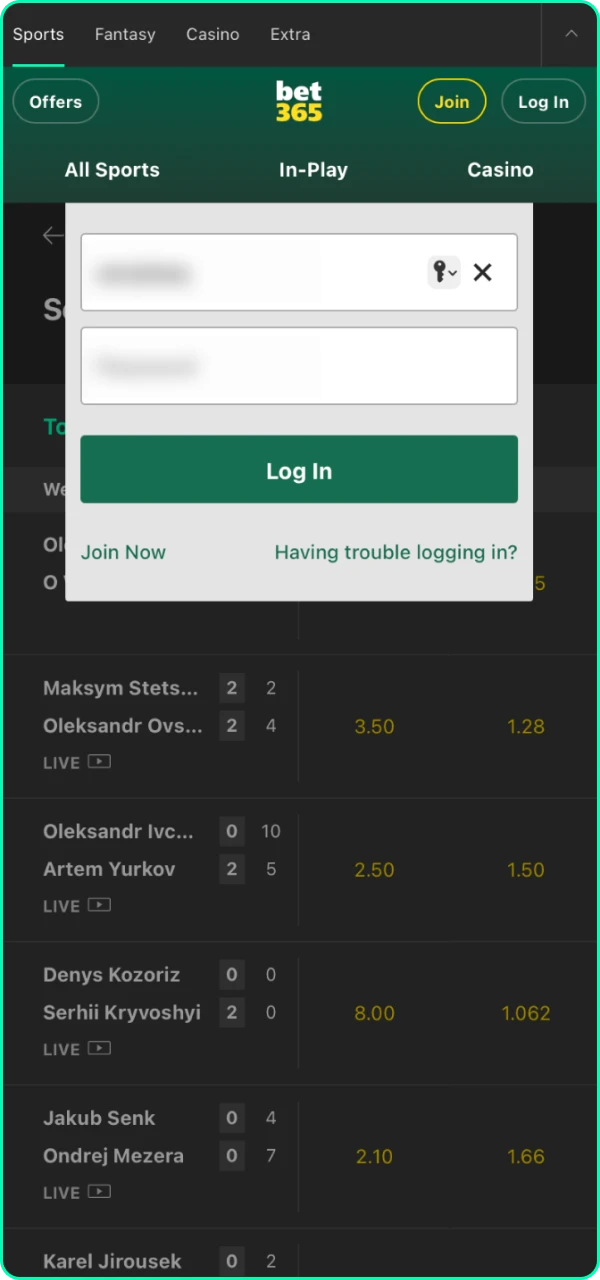Viewport: 600px width, 1280px height.
Task: Open Having trouble logging in link
Action: tap(395, 552)
